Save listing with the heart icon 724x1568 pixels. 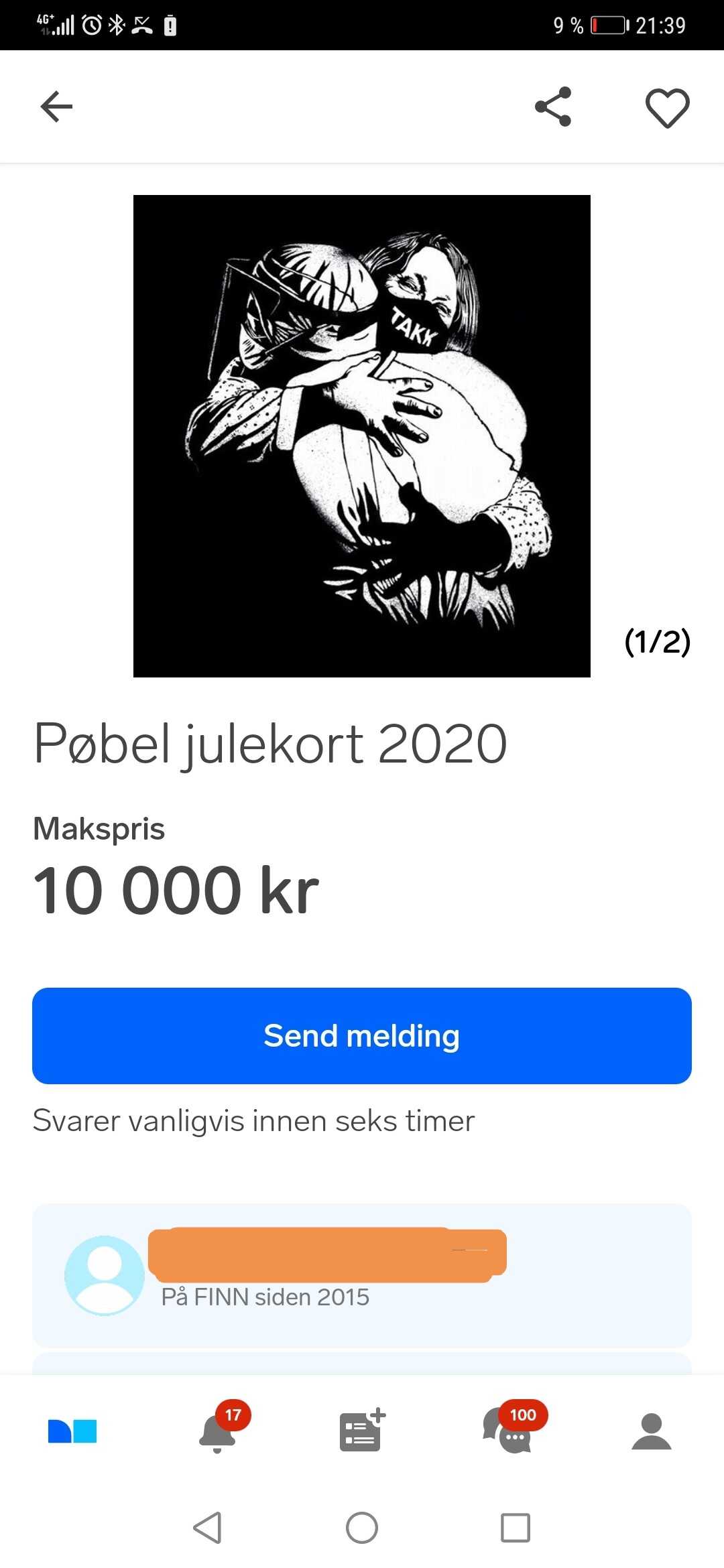[x=667, y=108]
